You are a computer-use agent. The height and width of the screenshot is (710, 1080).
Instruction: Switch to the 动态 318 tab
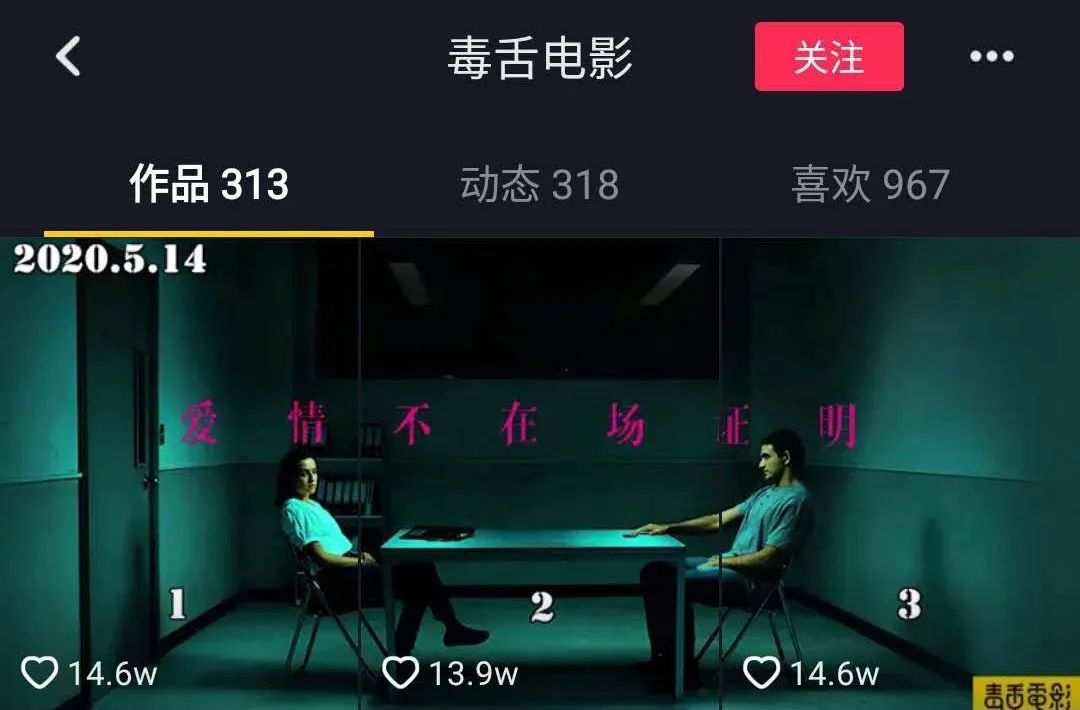pos(539,185)
